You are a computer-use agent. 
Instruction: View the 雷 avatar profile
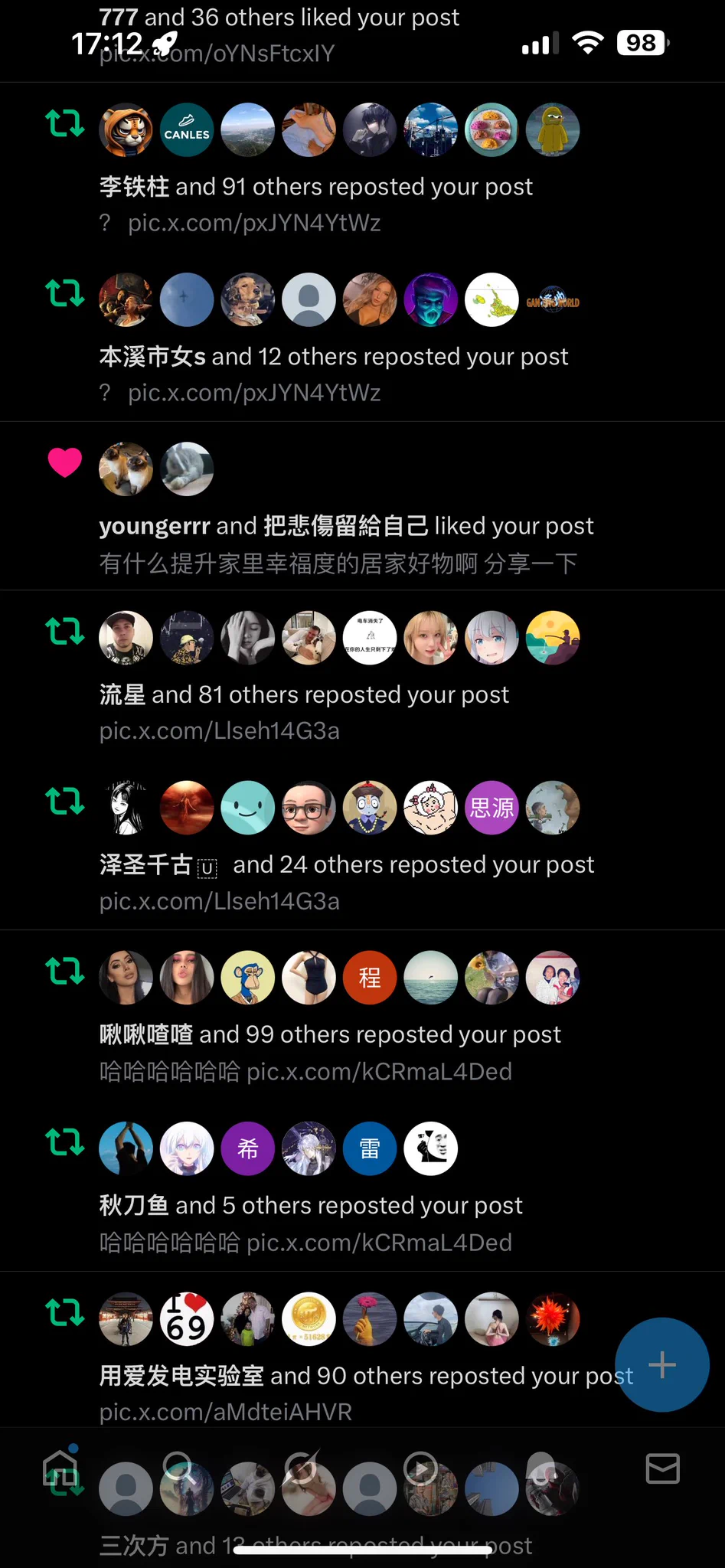click(x=370, y=1148)
